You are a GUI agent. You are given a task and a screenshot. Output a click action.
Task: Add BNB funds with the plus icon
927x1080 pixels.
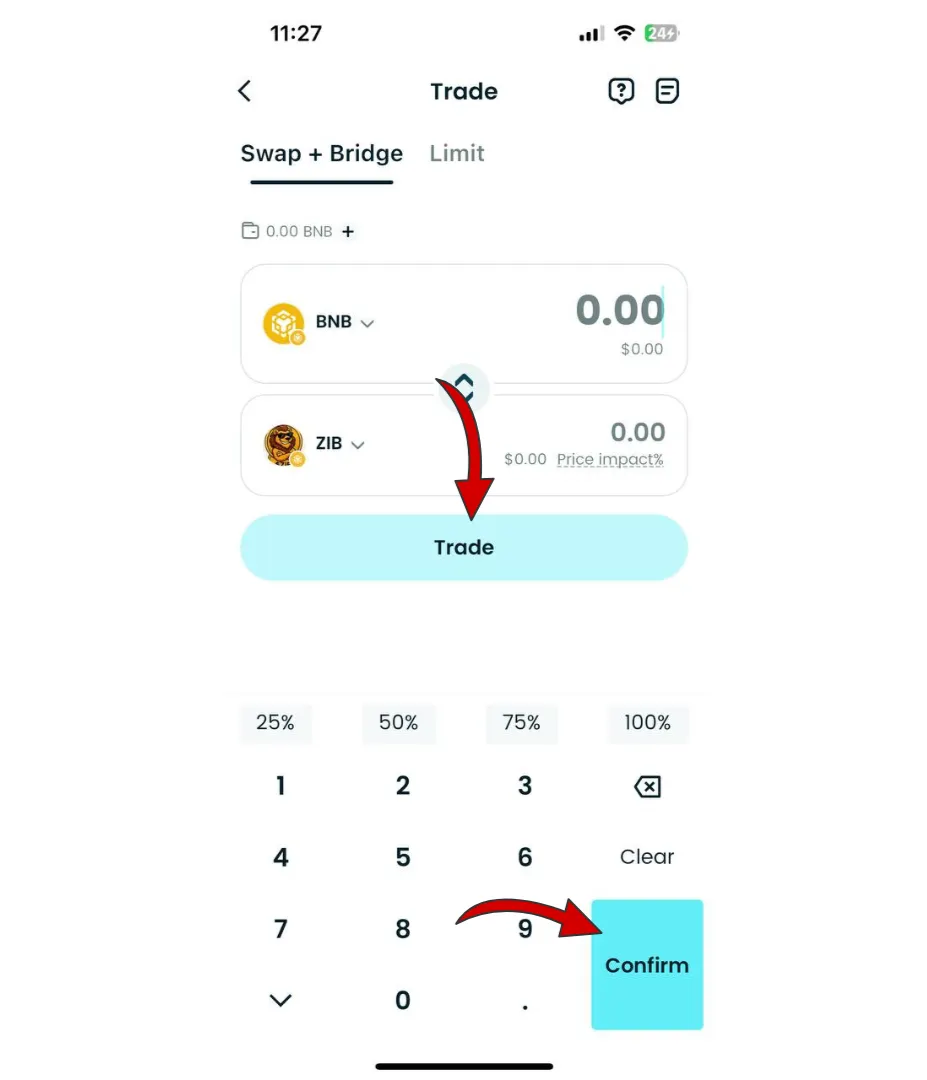[x=348, y=231]
